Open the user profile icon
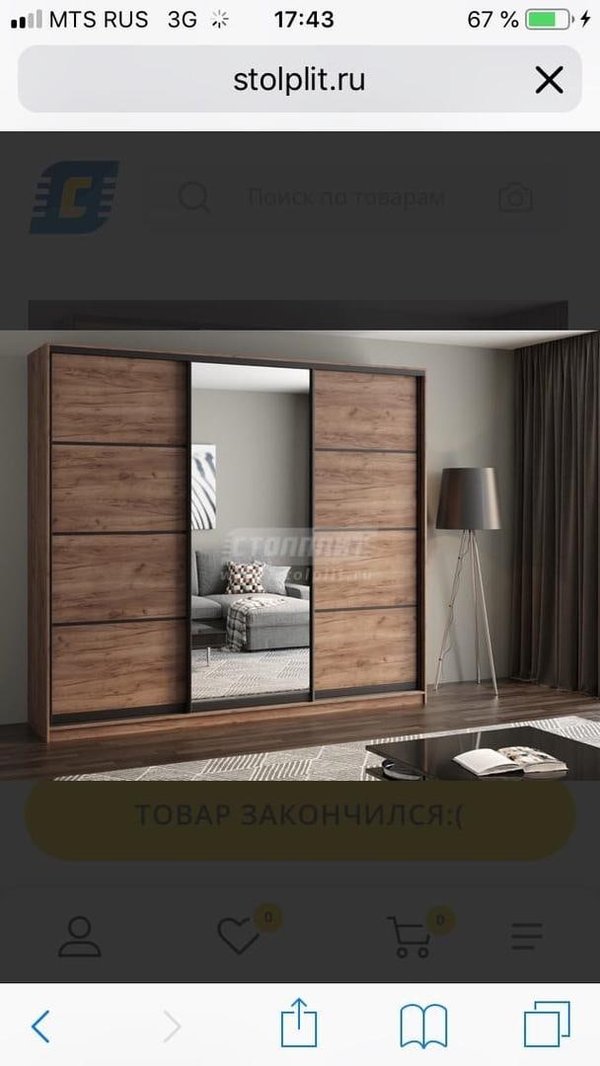This screenshot has width=600, height=1066. coord(79,936)
